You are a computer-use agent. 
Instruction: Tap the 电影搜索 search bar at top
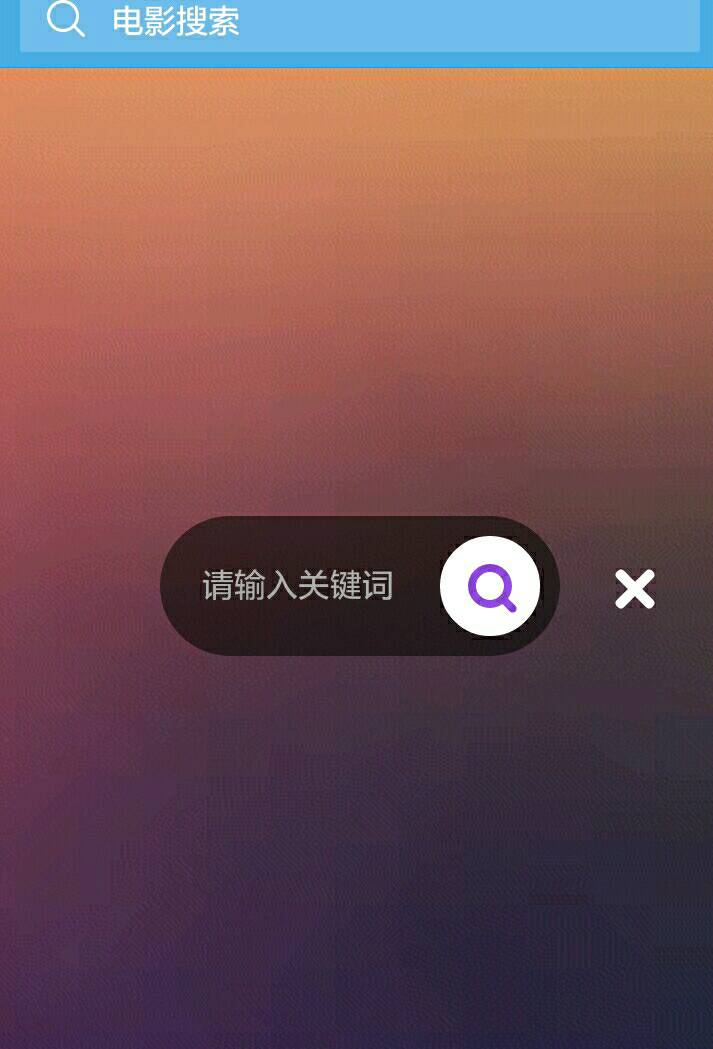coord(360,22)
